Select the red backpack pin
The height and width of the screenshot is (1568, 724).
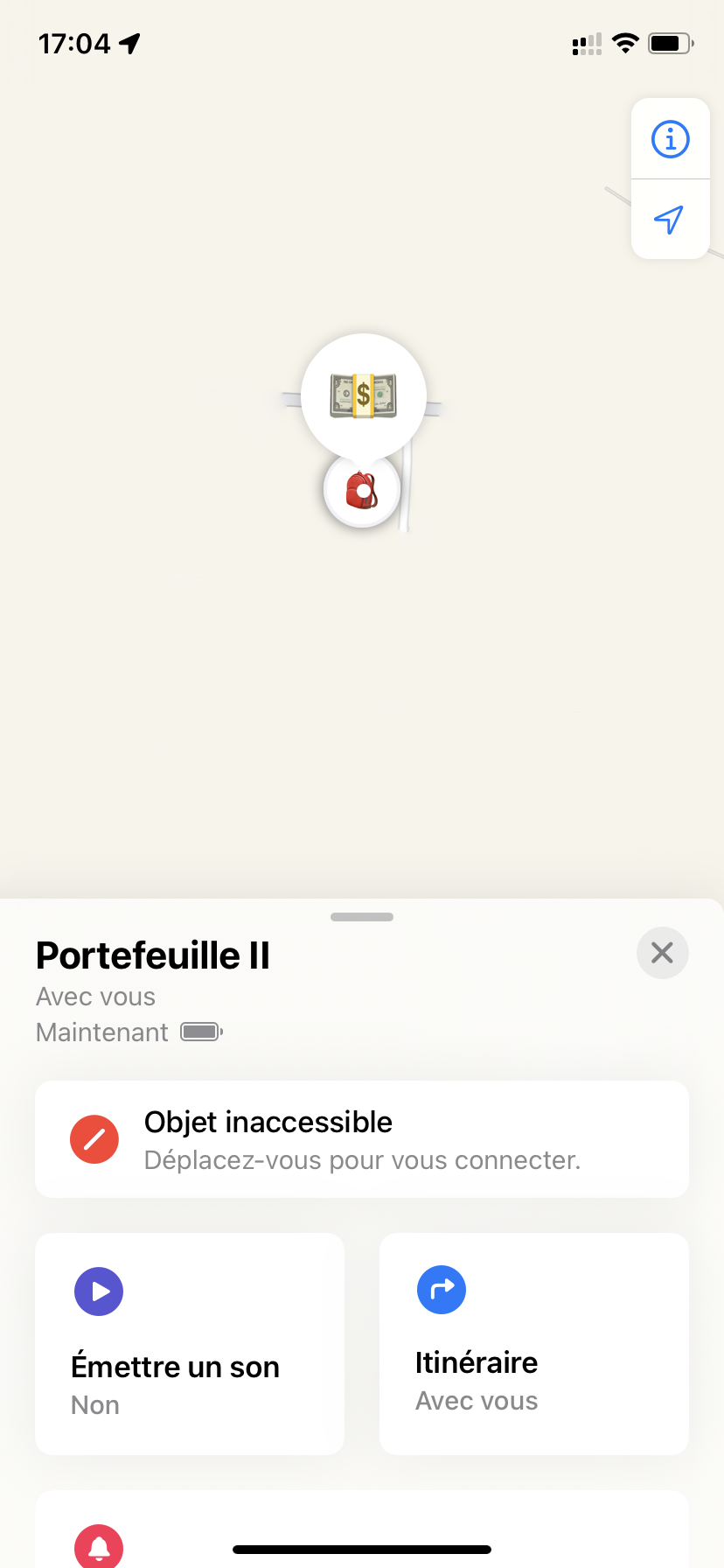[x=362, y=490]
